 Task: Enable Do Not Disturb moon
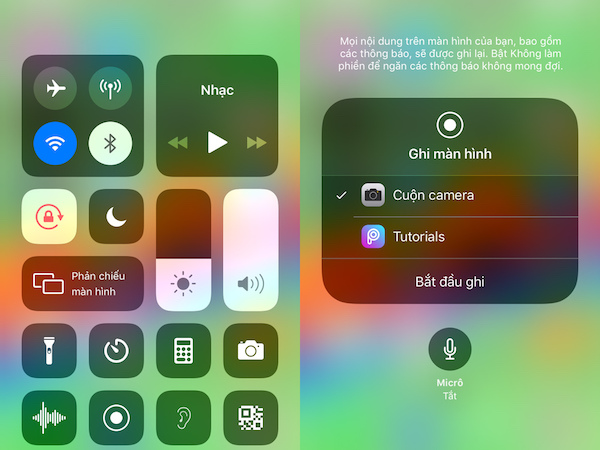tap(116, 216)
